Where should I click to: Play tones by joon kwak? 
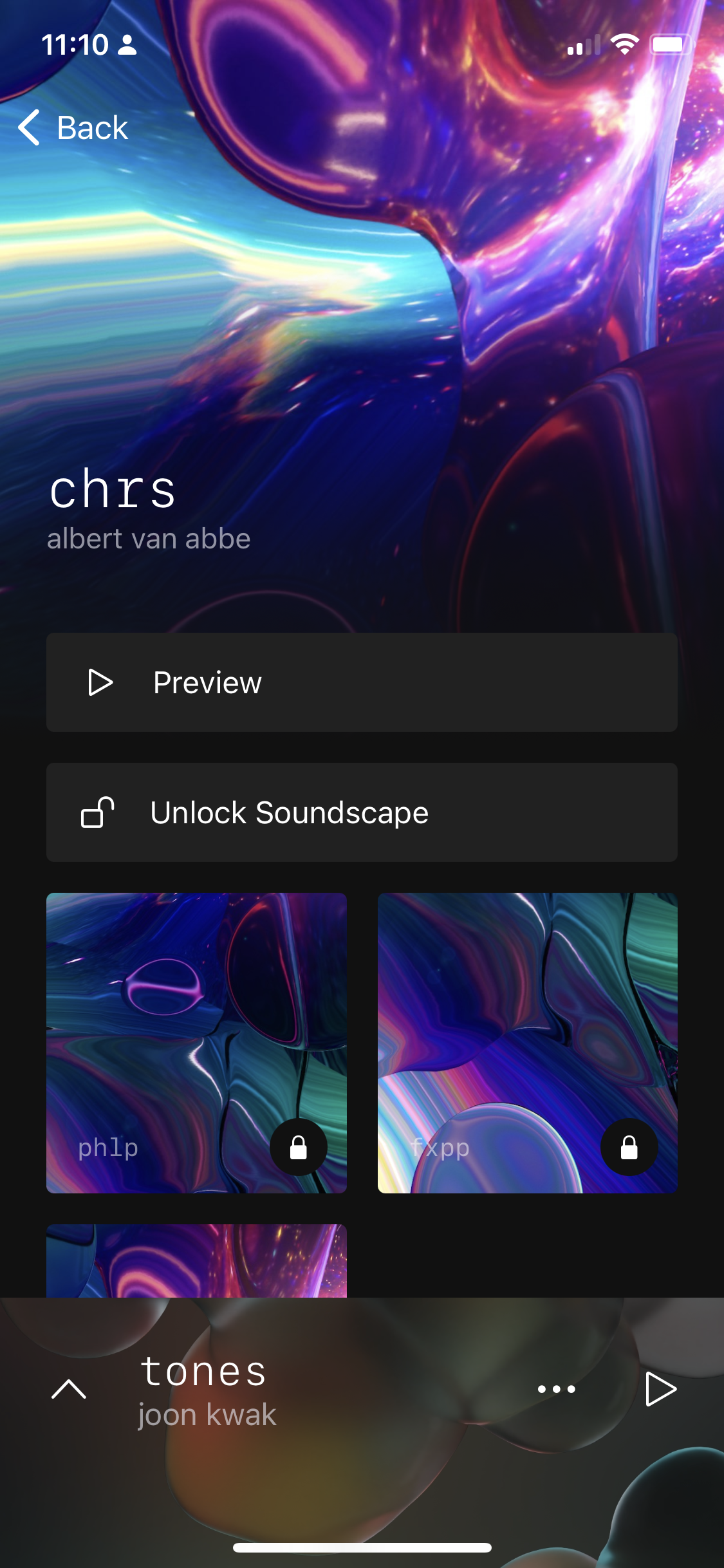coord(661,1389)
